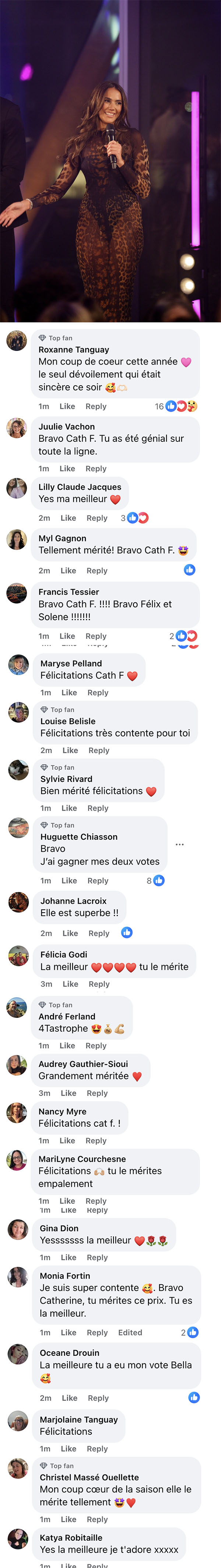Screen dimensions: 221x1568
Task: Open Maryse Pelland's profile name
Action: [71, 664]
